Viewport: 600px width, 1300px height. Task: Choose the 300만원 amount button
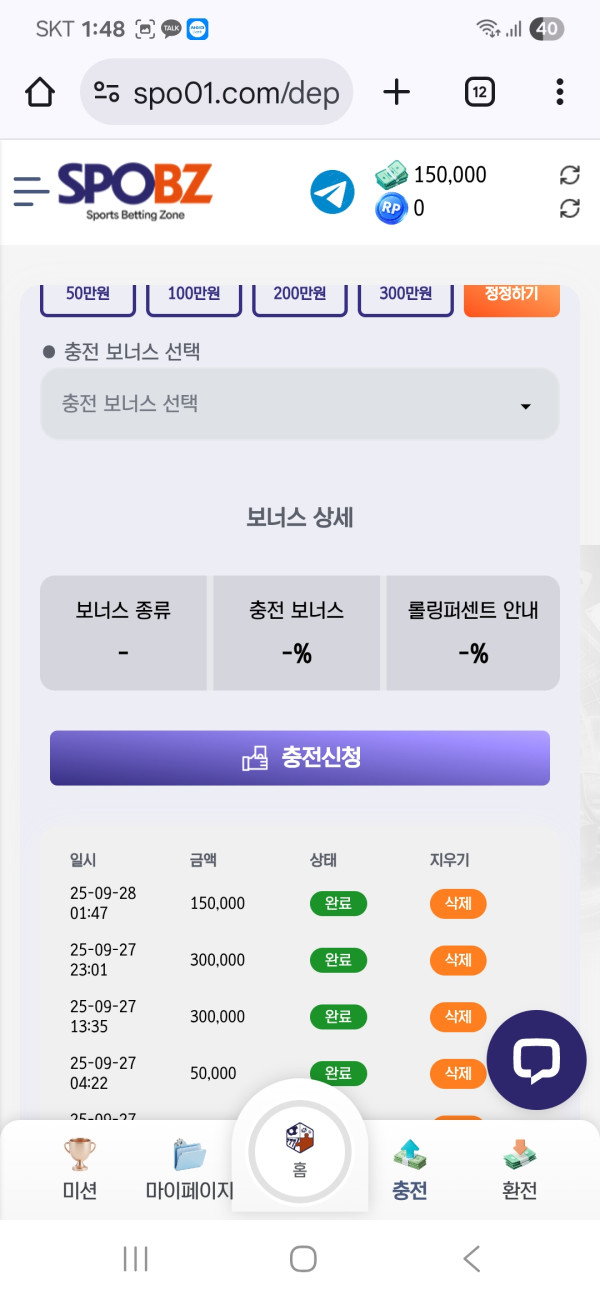point(405,296)
